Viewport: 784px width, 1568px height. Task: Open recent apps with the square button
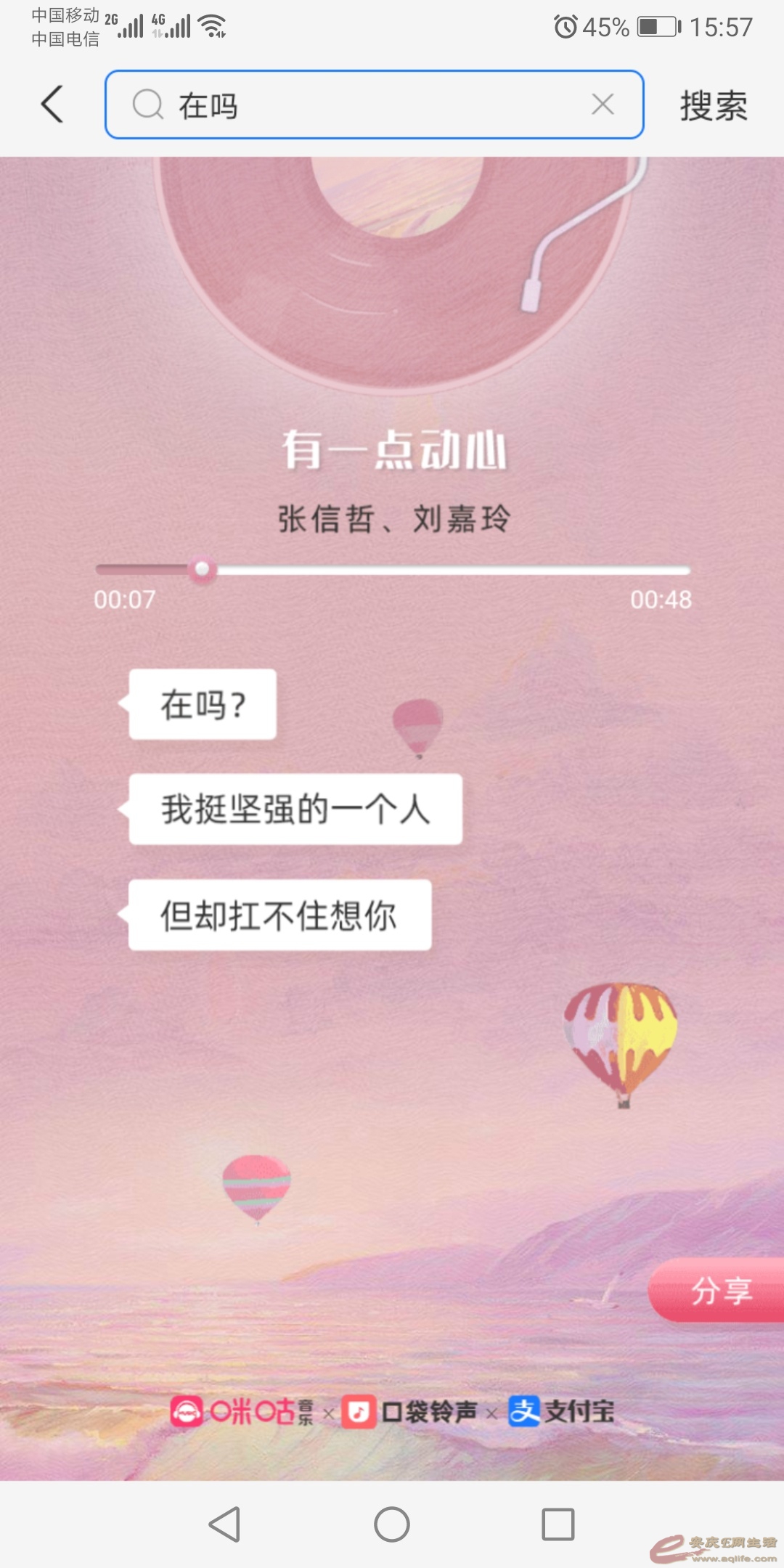tap(558, 1524)
